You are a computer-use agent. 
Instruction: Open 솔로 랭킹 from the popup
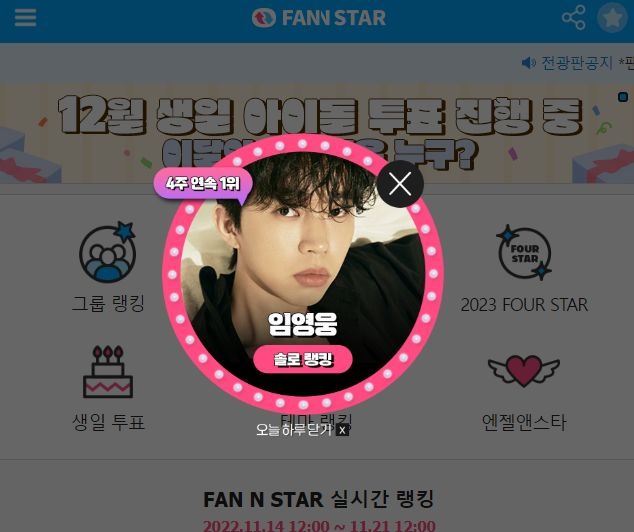pos(303,358)
